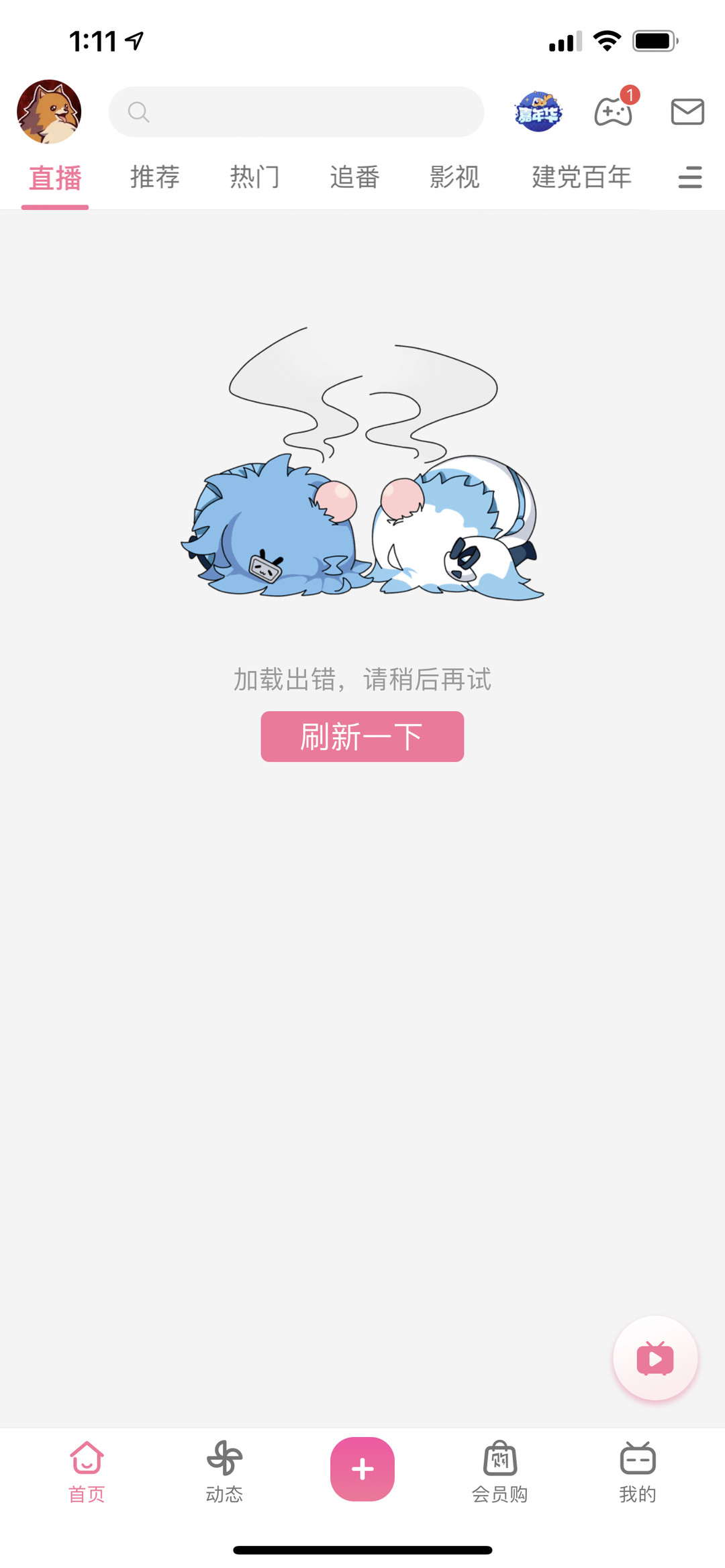Select the 直播 tab
The width and height of the screenshot is (725, 1568).
point(55,178)
